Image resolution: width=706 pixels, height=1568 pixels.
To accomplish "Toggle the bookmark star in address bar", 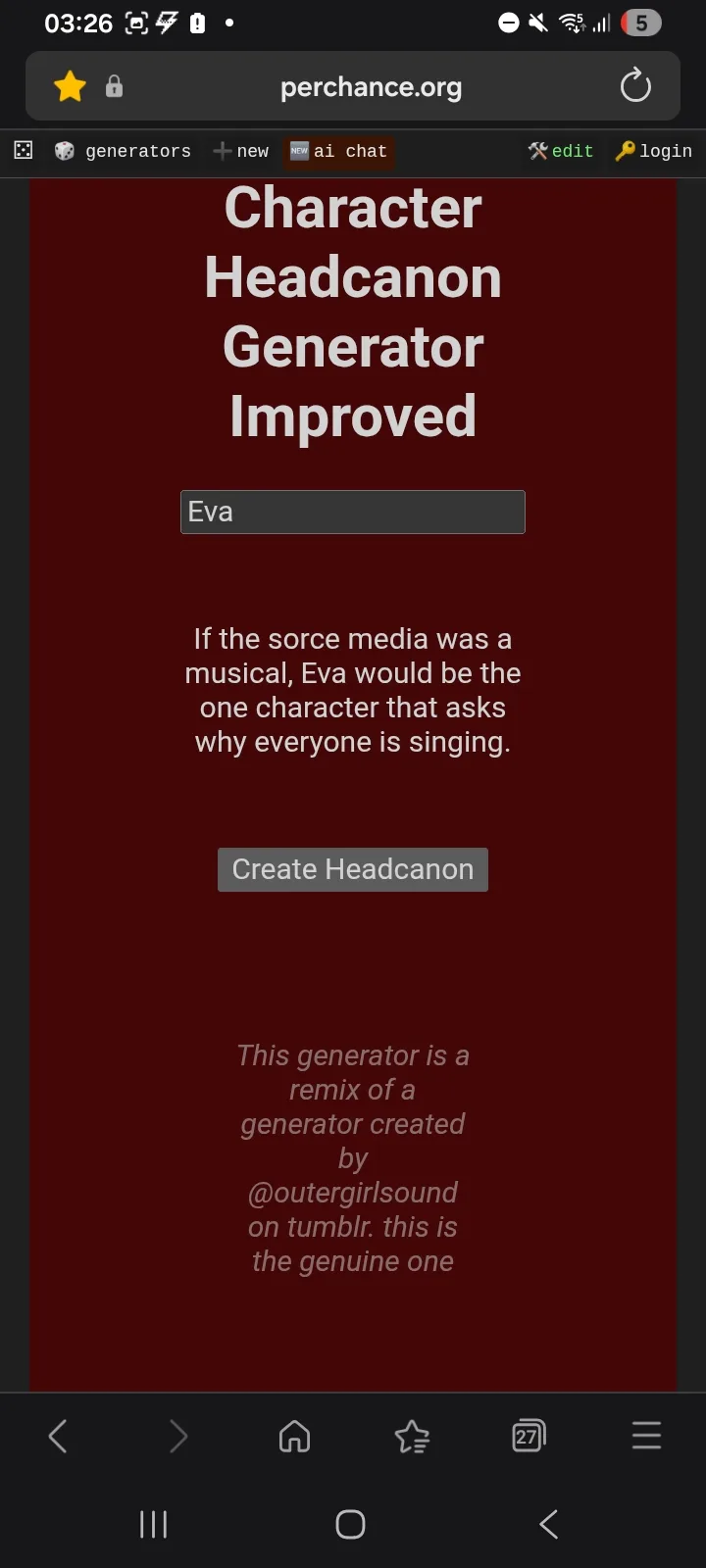I will tap(70, 86).
